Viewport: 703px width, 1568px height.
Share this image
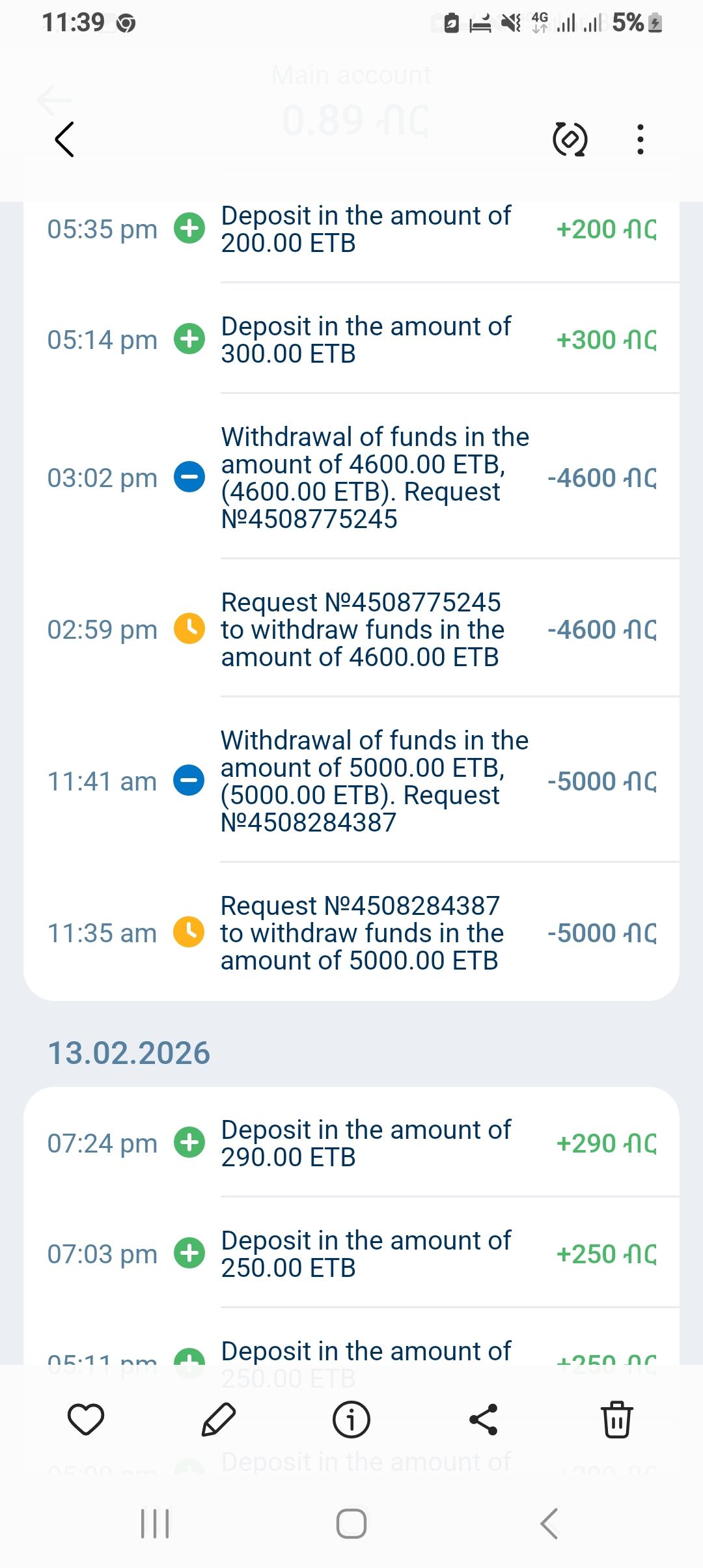click(484, 1420)
